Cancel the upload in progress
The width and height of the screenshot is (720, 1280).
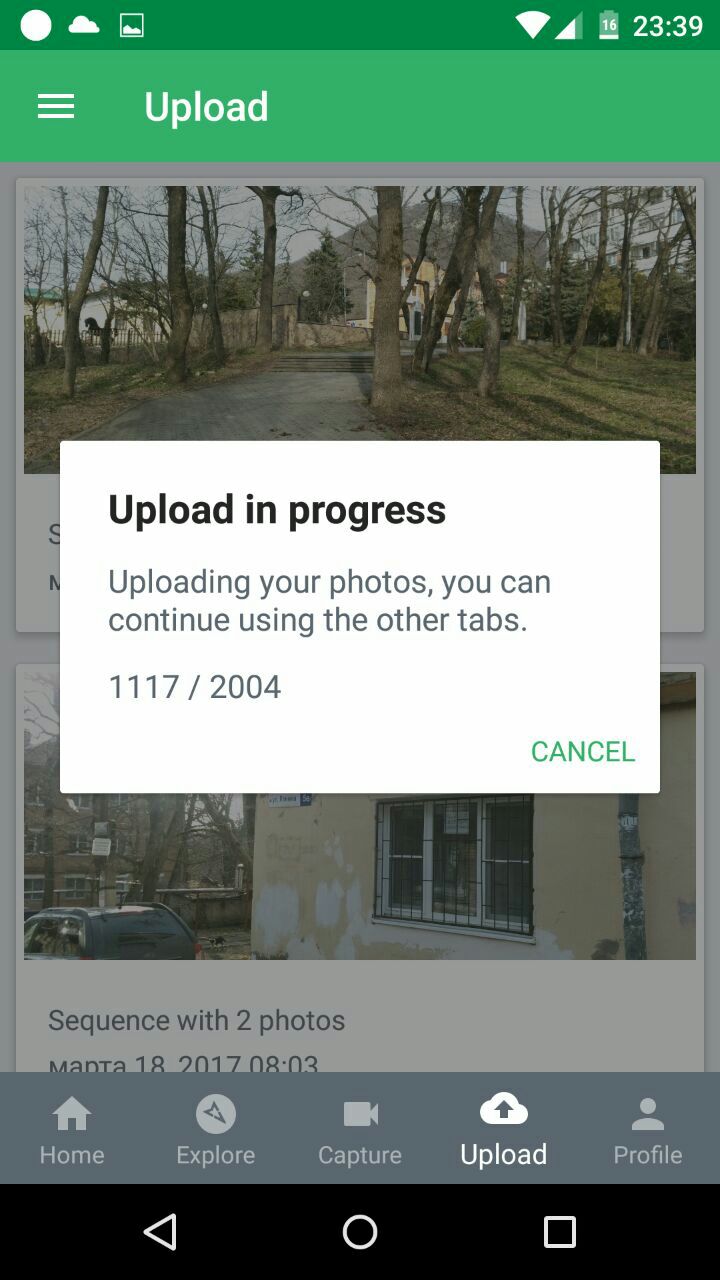click(x=582, y=751)
